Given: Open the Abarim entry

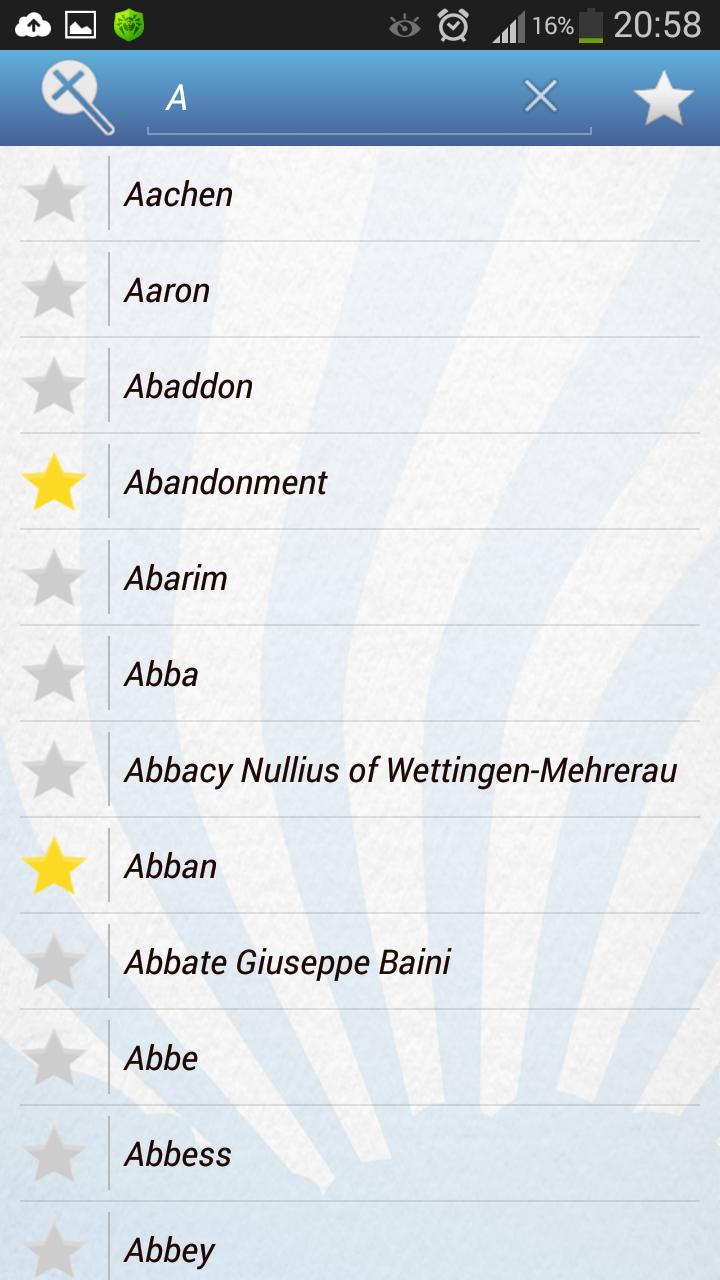Looking at the screenshot, I should coord(400,578).
